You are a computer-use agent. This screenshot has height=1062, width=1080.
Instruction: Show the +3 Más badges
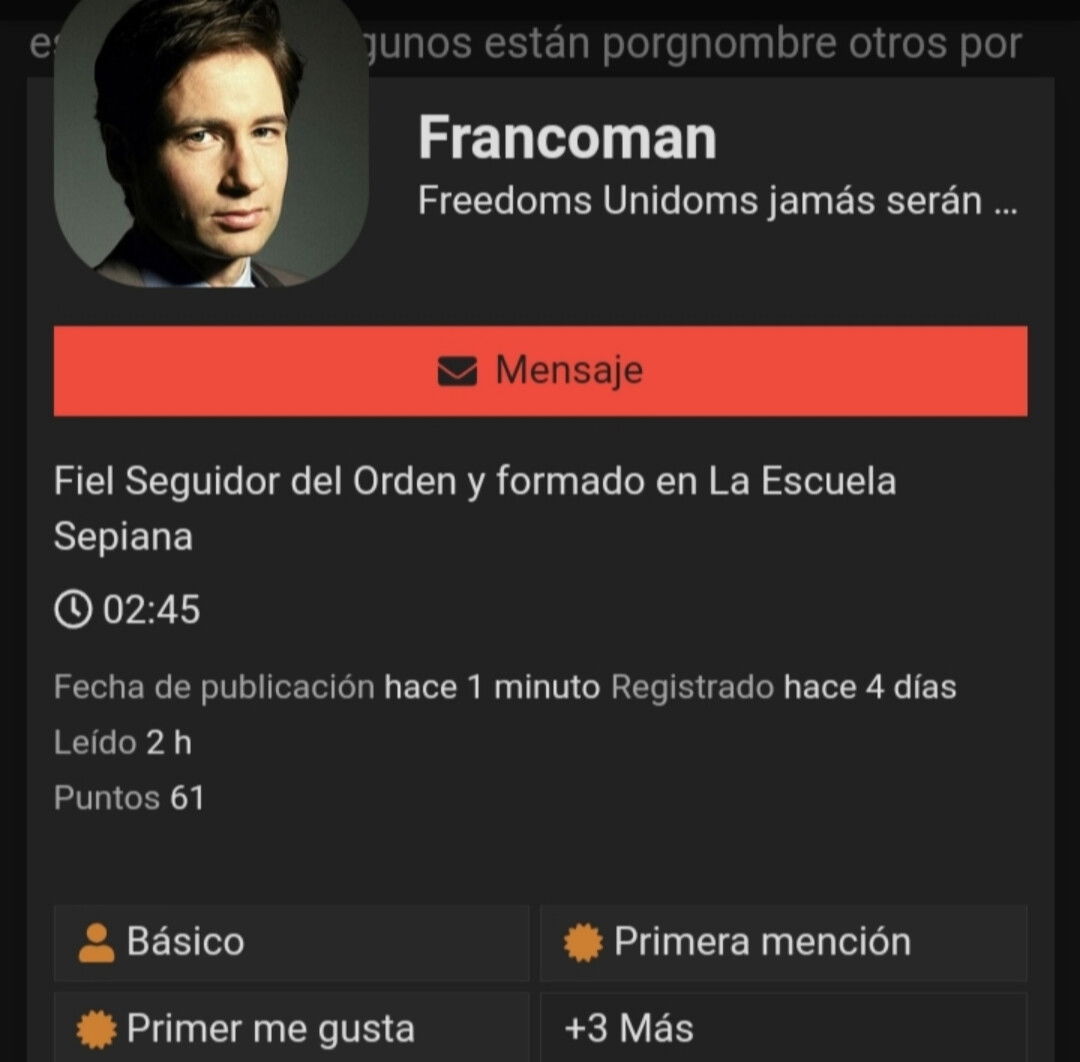point(783,1028)
